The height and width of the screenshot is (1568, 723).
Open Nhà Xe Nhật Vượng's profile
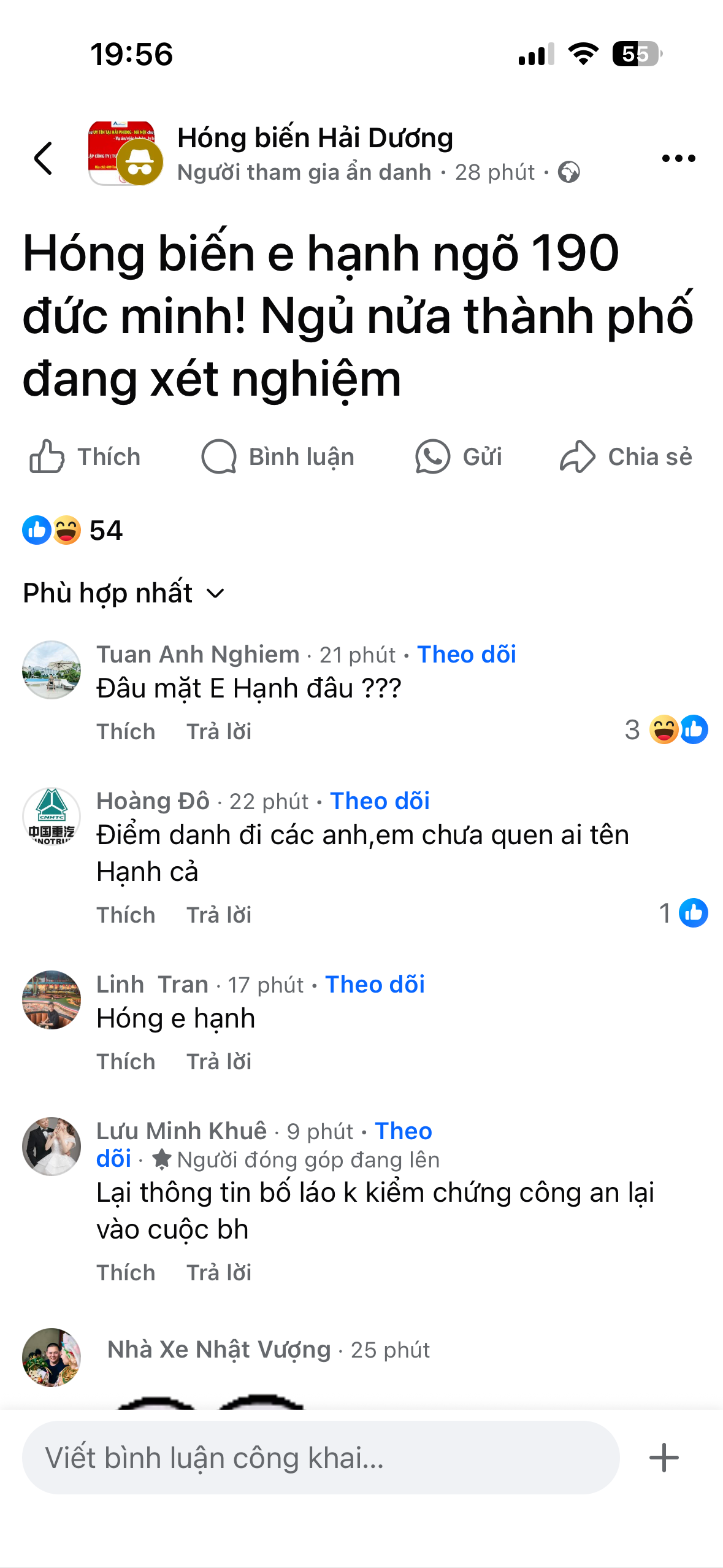[x=219, y=1350]
